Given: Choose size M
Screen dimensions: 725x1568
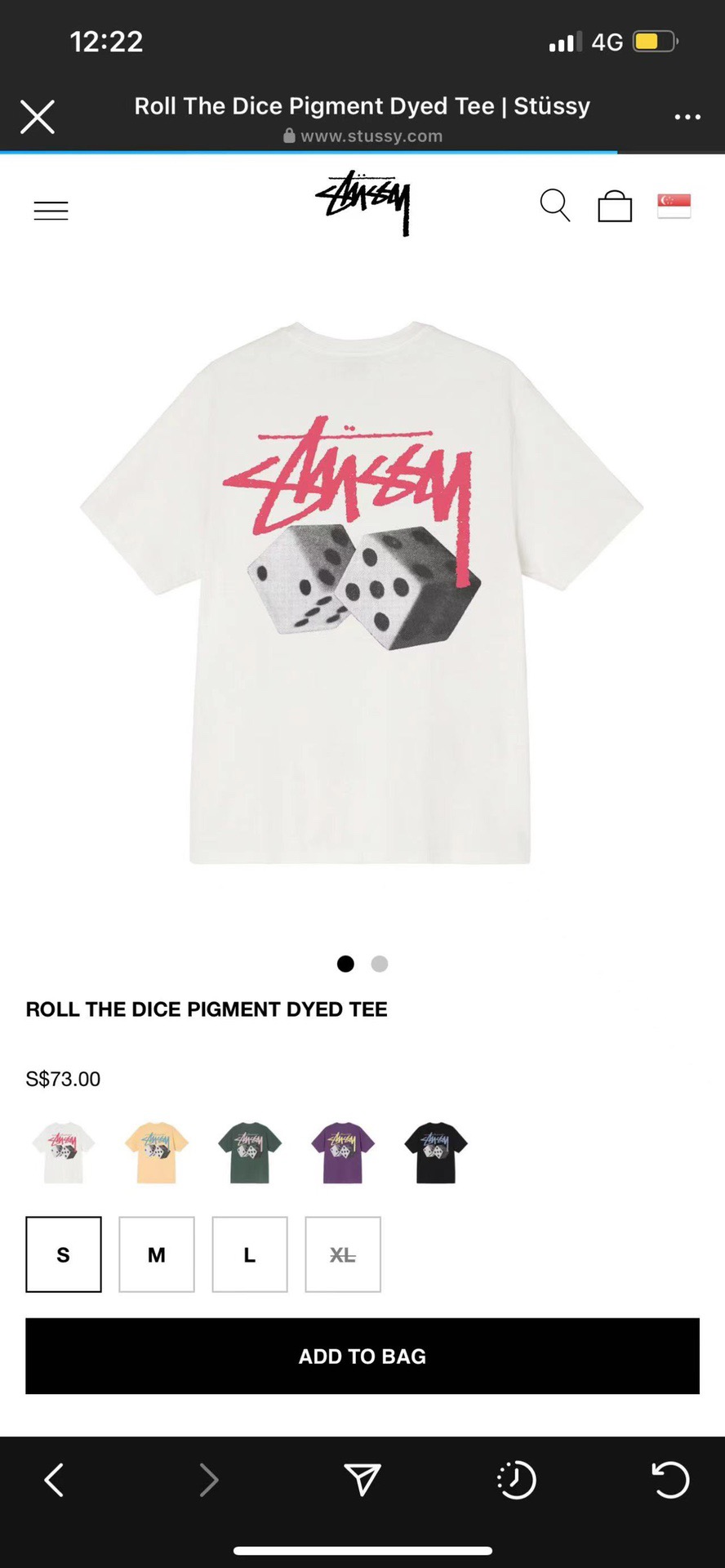Looking at the screenshot, I should click(157, 1254).
